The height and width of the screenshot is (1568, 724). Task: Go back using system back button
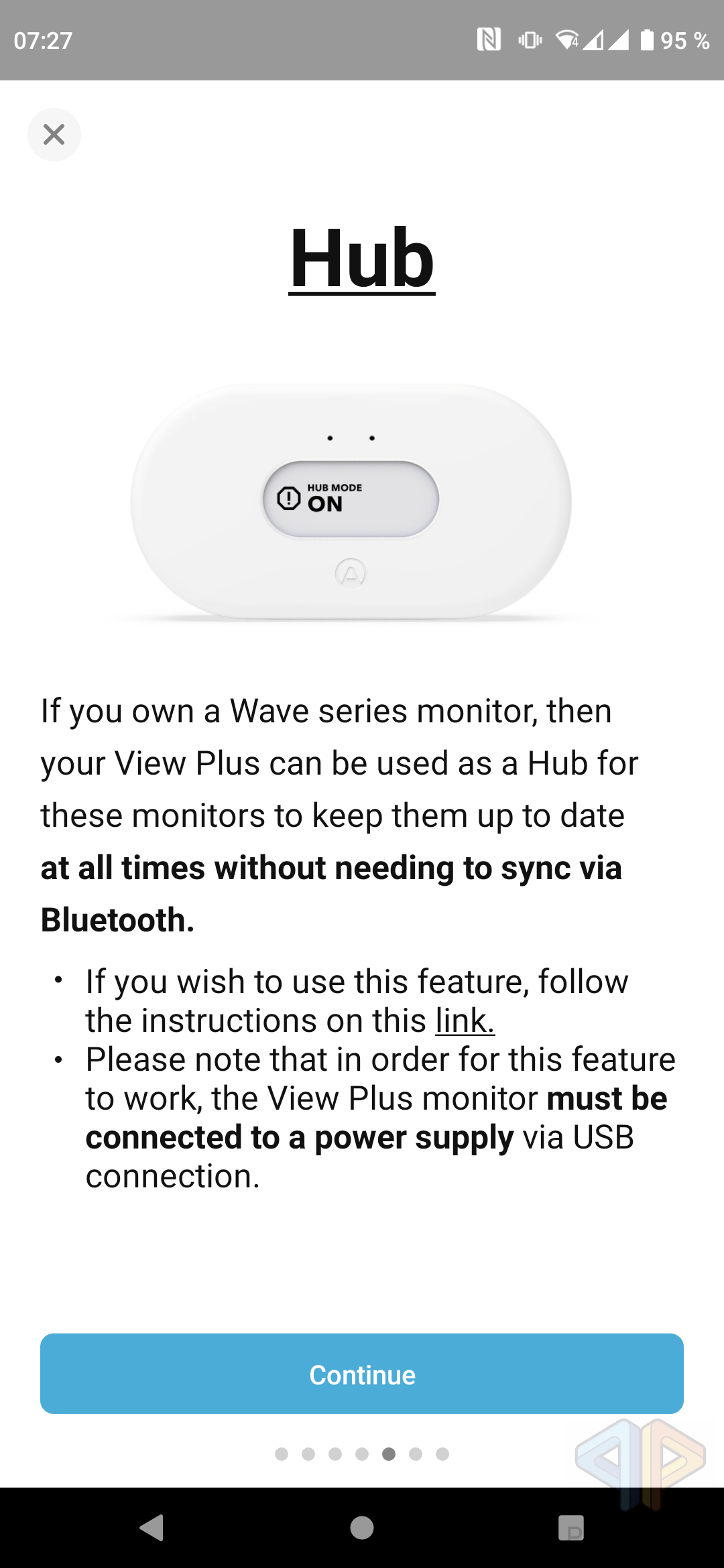[x=152, y=1528]
